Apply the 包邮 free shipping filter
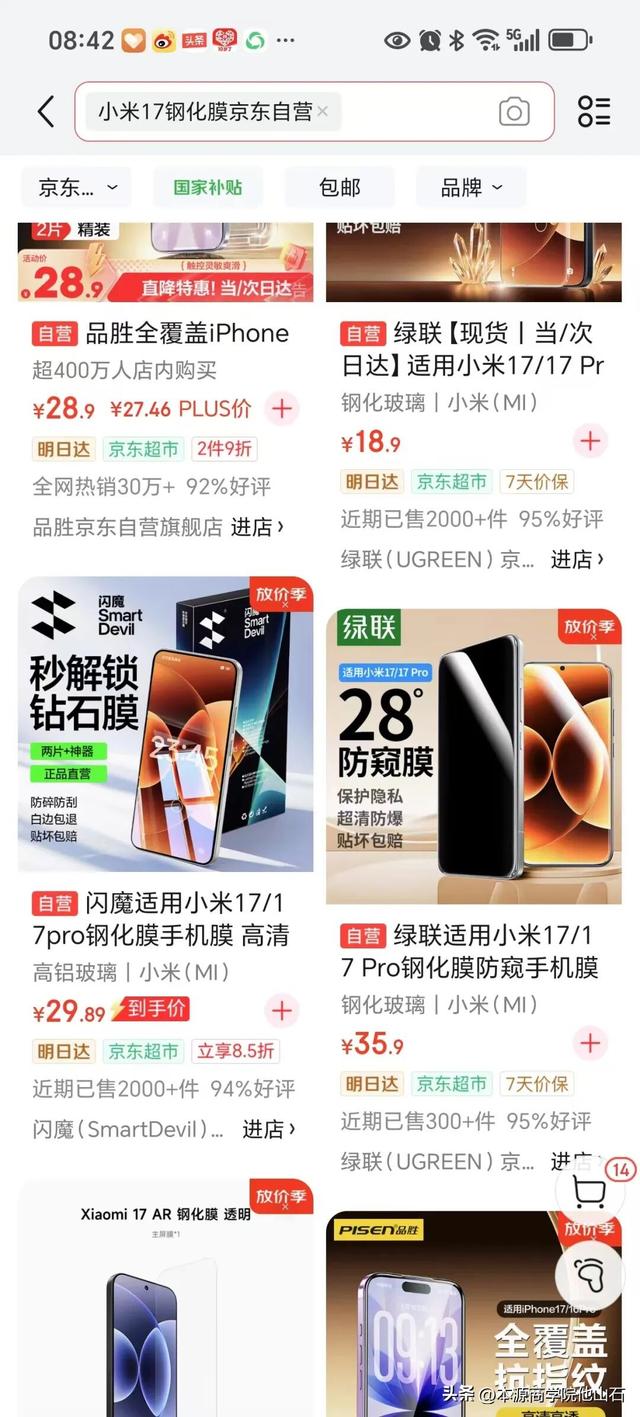Image resolution: width=640 pixels, height=1417 pixels. (x=340, y=187)
